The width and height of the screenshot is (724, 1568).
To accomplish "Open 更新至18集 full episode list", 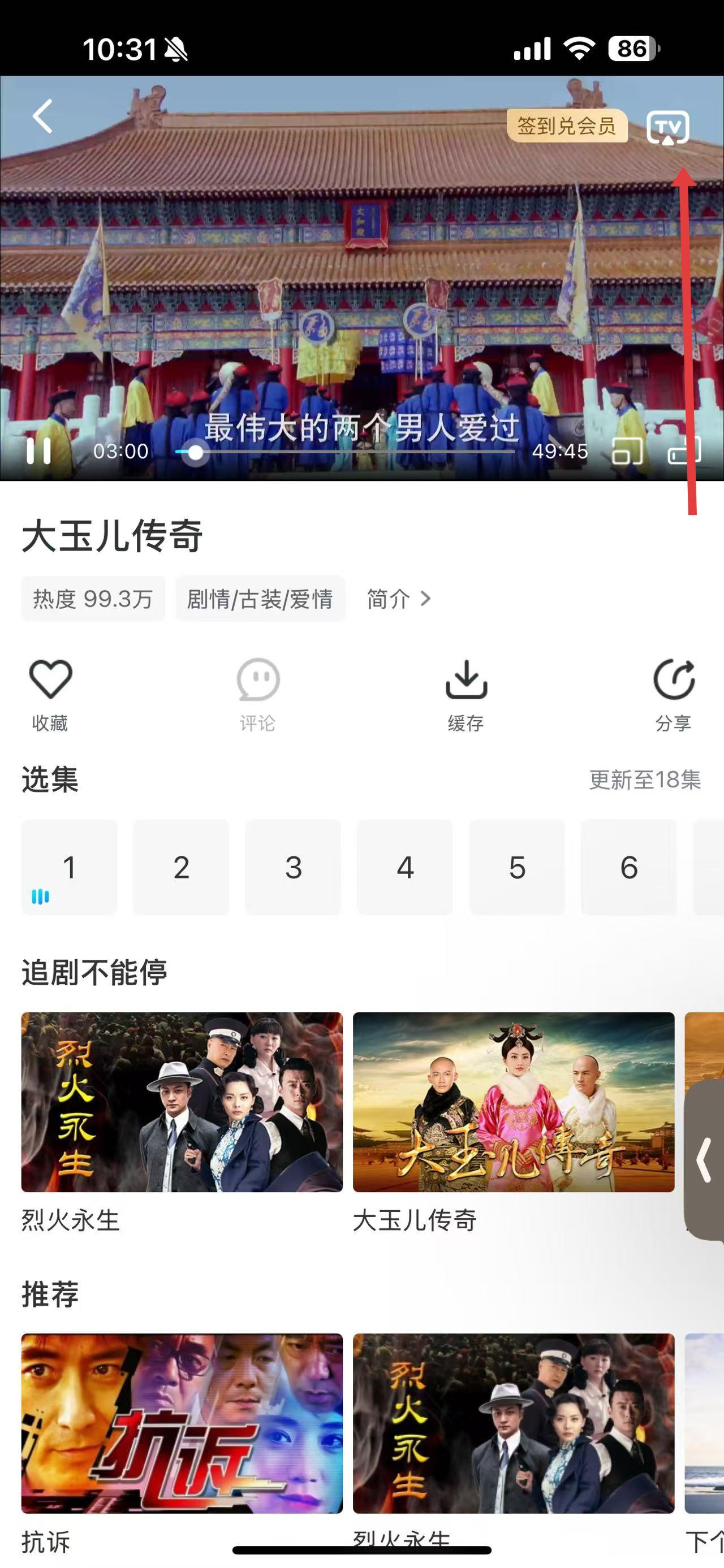I will [644, 779].
